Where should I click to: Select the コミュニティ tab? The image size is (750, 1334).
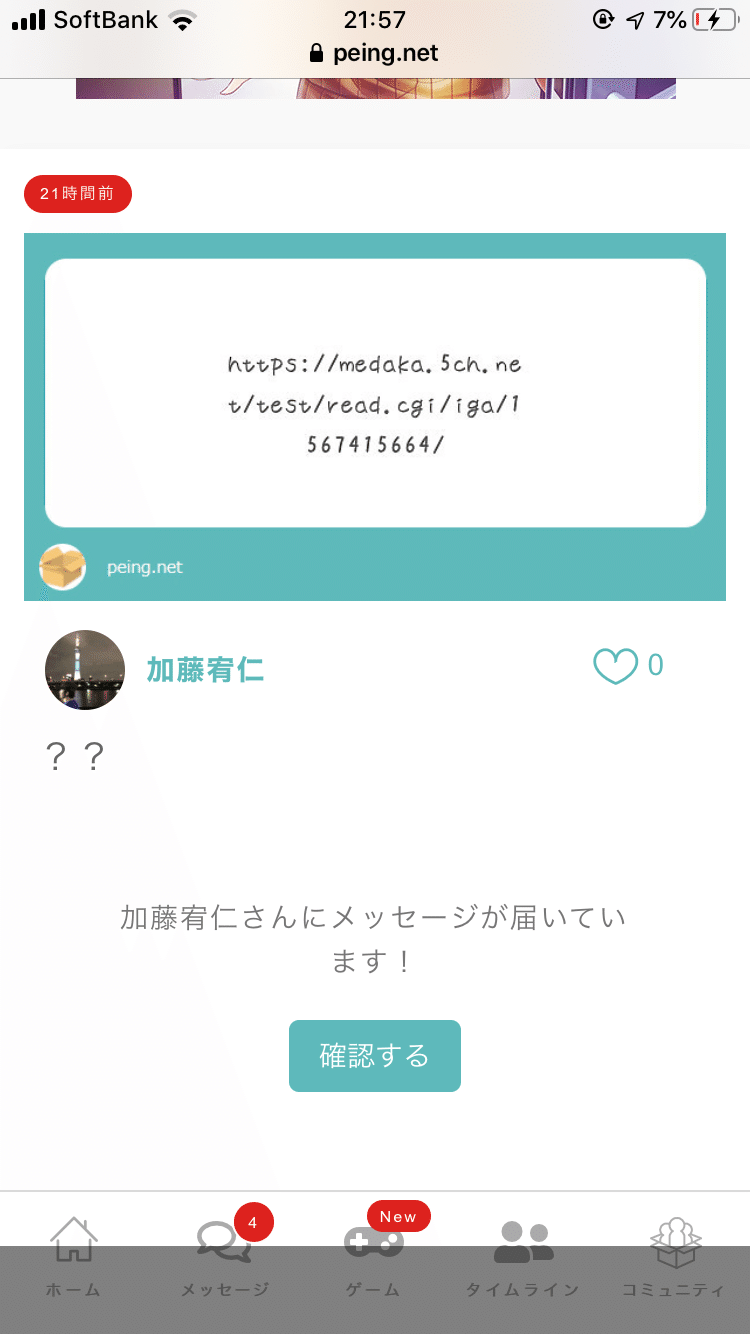click(673, 1258)
